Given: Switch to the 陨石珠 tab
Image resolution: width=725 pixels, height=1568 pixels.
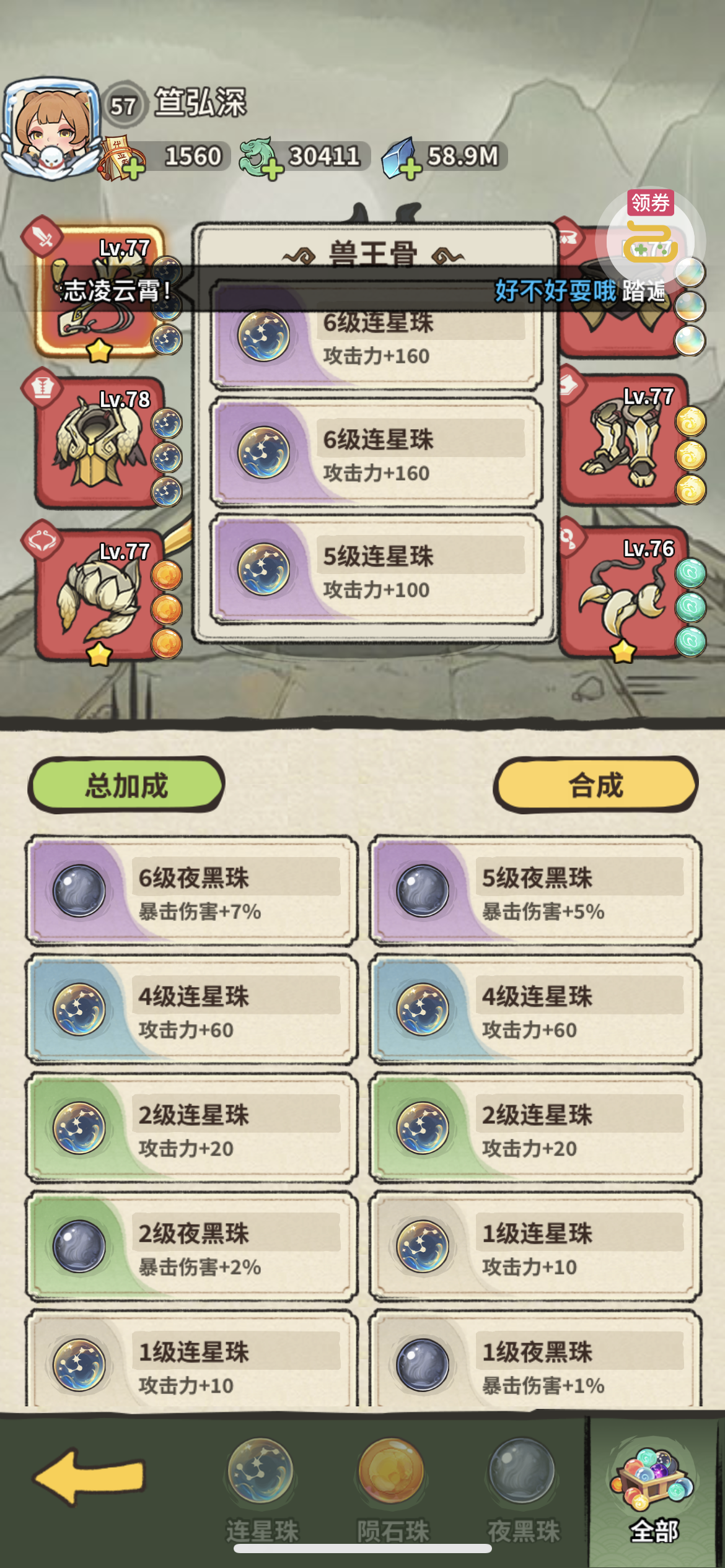Looking at the screenshot, I should [392, 1486].
